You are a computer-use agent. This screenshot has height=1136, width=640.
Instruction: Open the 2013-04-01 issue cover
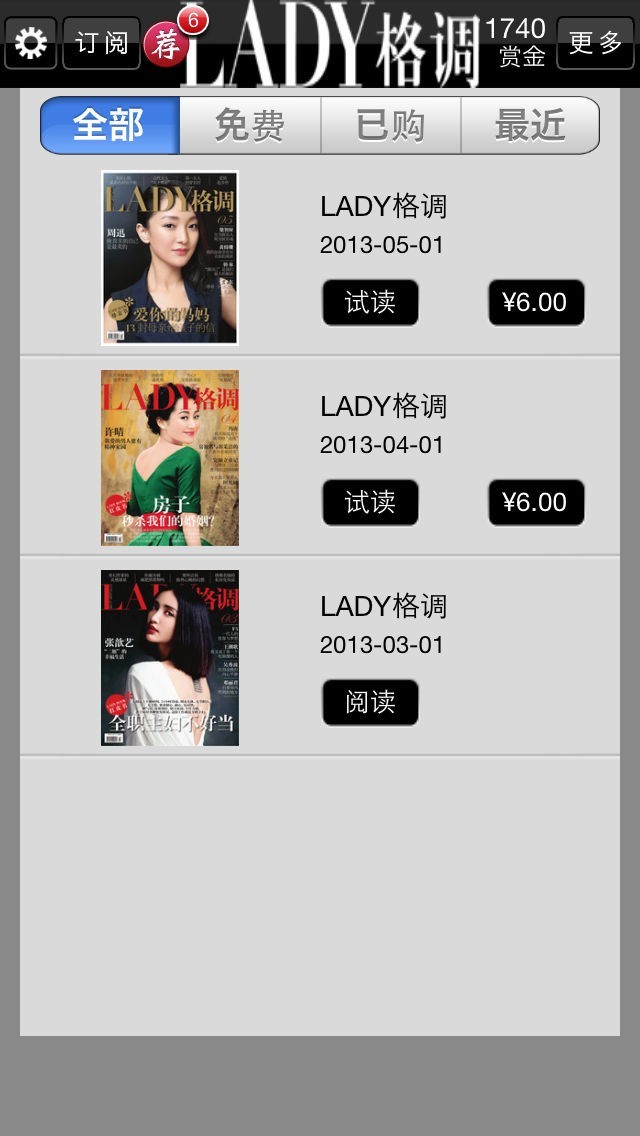click(x=170, y=458)
